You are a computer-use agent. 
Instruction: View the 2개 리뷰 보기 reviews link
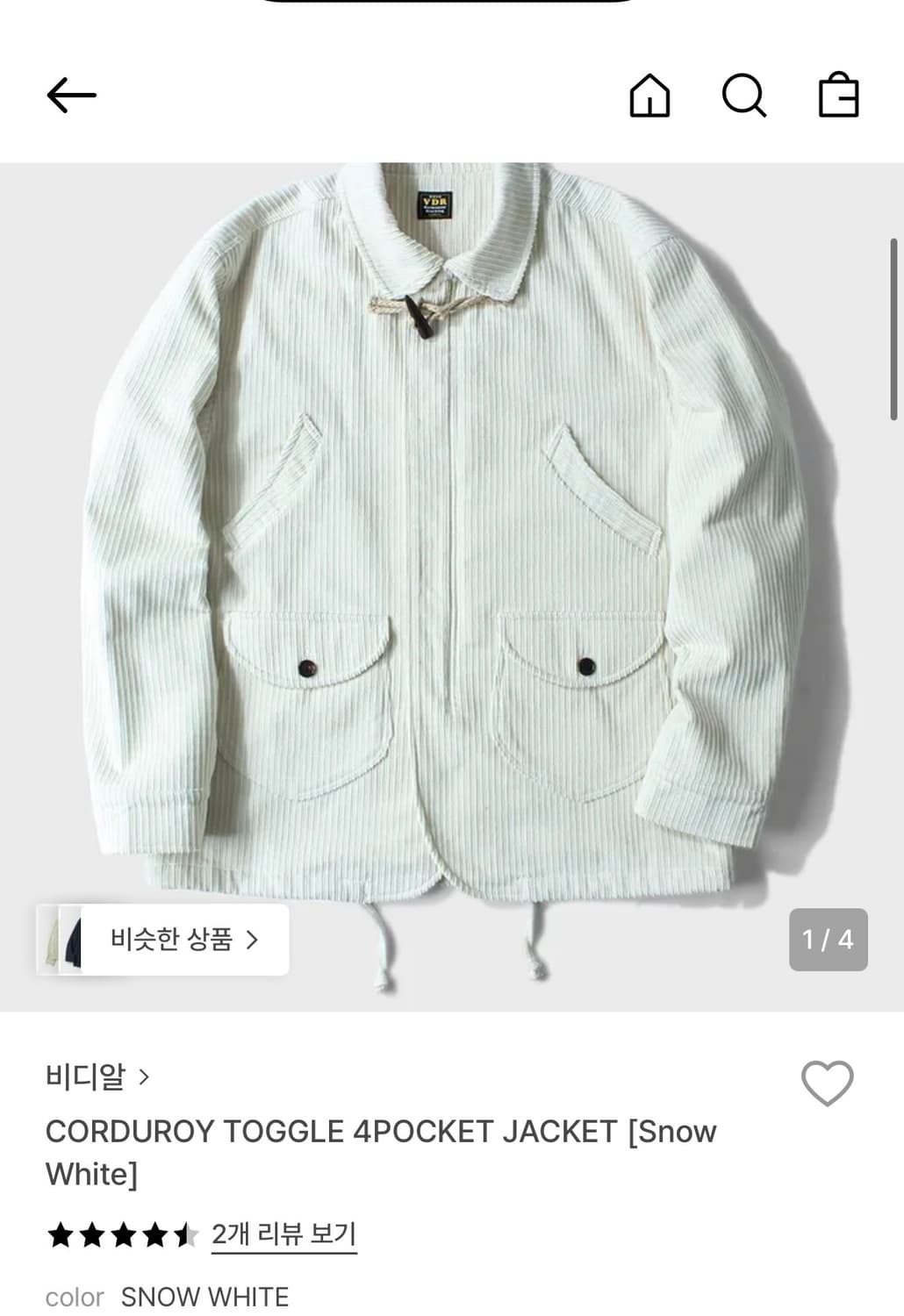[283, 1234]
